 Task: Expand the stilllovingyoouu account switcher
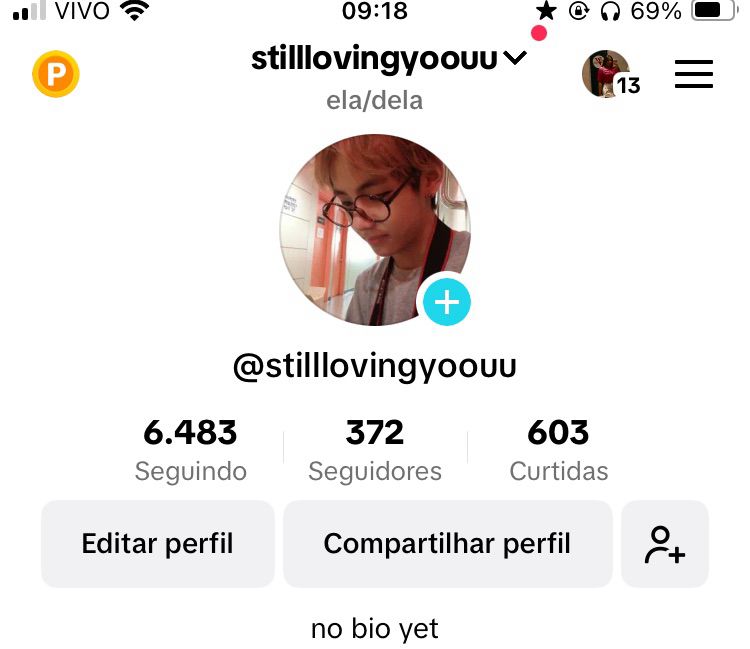[x=389, y=58]
